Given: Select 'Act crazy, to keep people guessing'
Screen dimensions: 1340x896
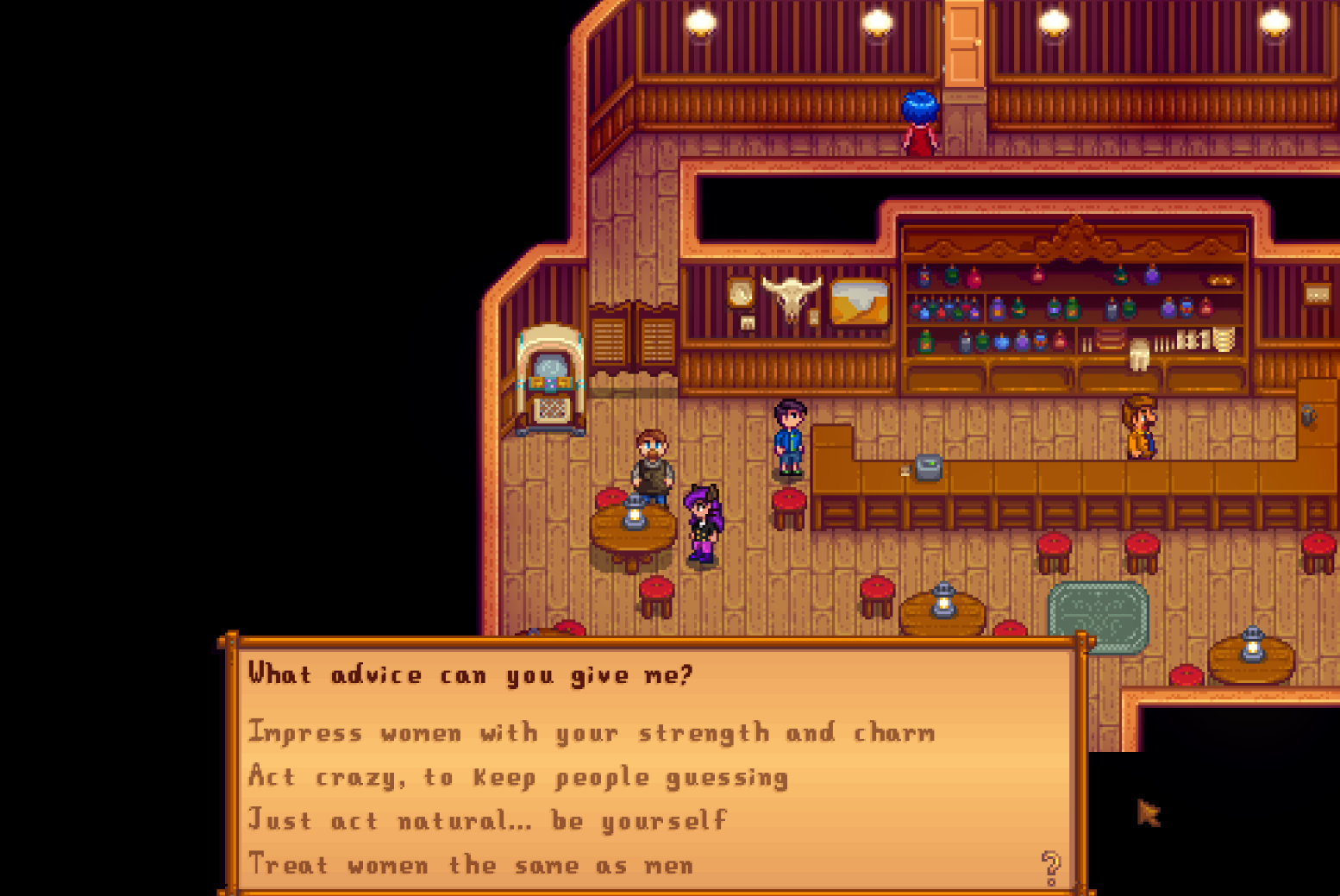Looking at the screenshot, I should pos(518,777).
